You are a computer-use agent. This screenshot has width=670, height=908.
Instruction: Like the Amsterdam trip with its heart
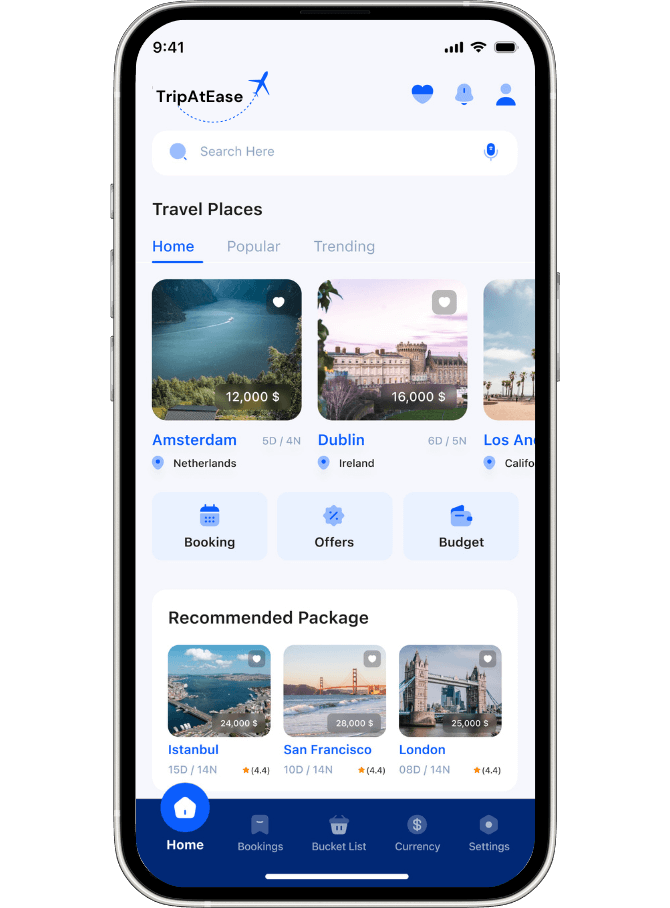[x=279, y=302]
